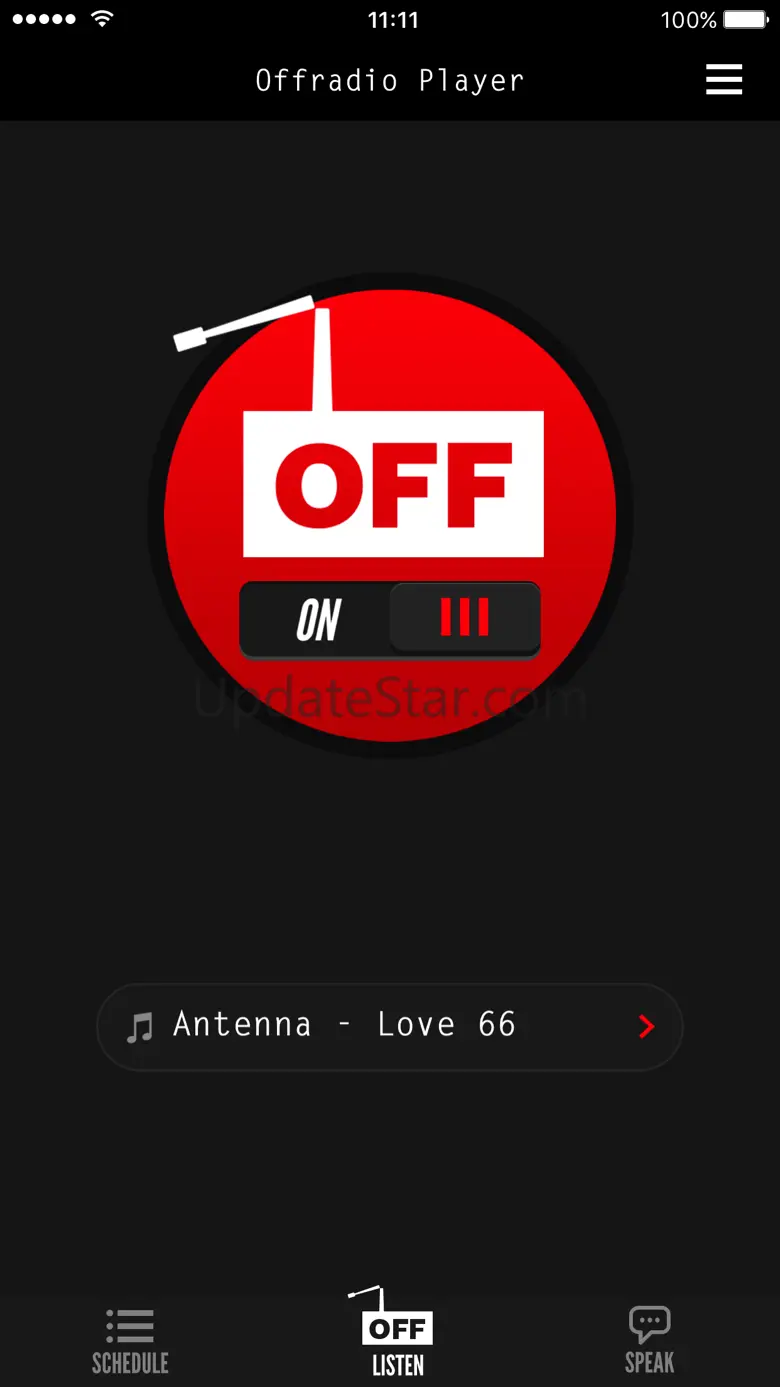Viewport: 780px width, 1387px height.
Task: Open the hamburger menu
Action: coord(723,79)
